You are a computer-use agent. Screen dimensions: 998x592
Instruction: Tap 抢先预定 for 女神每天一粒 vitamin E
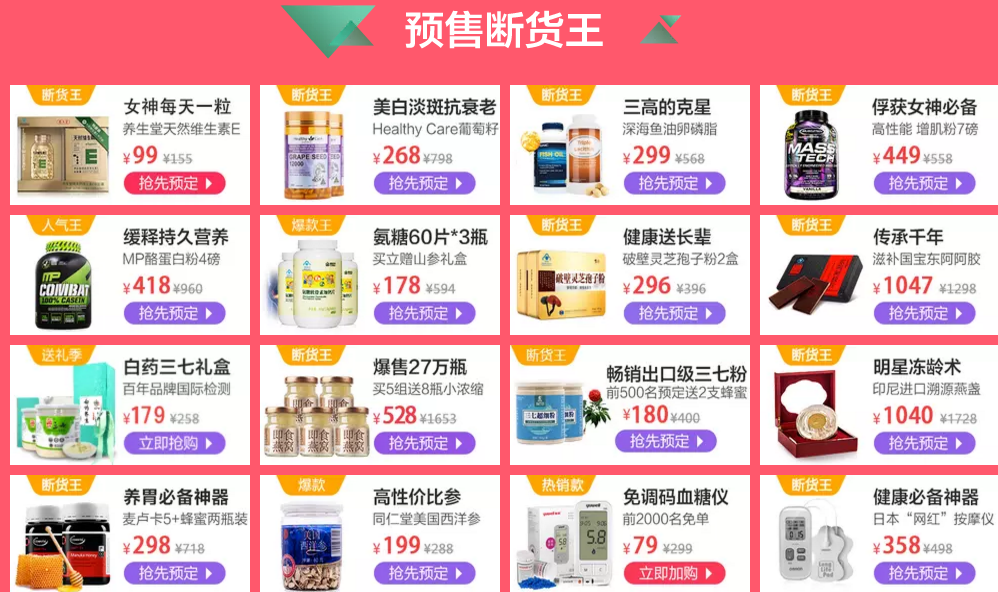(174, 183)
